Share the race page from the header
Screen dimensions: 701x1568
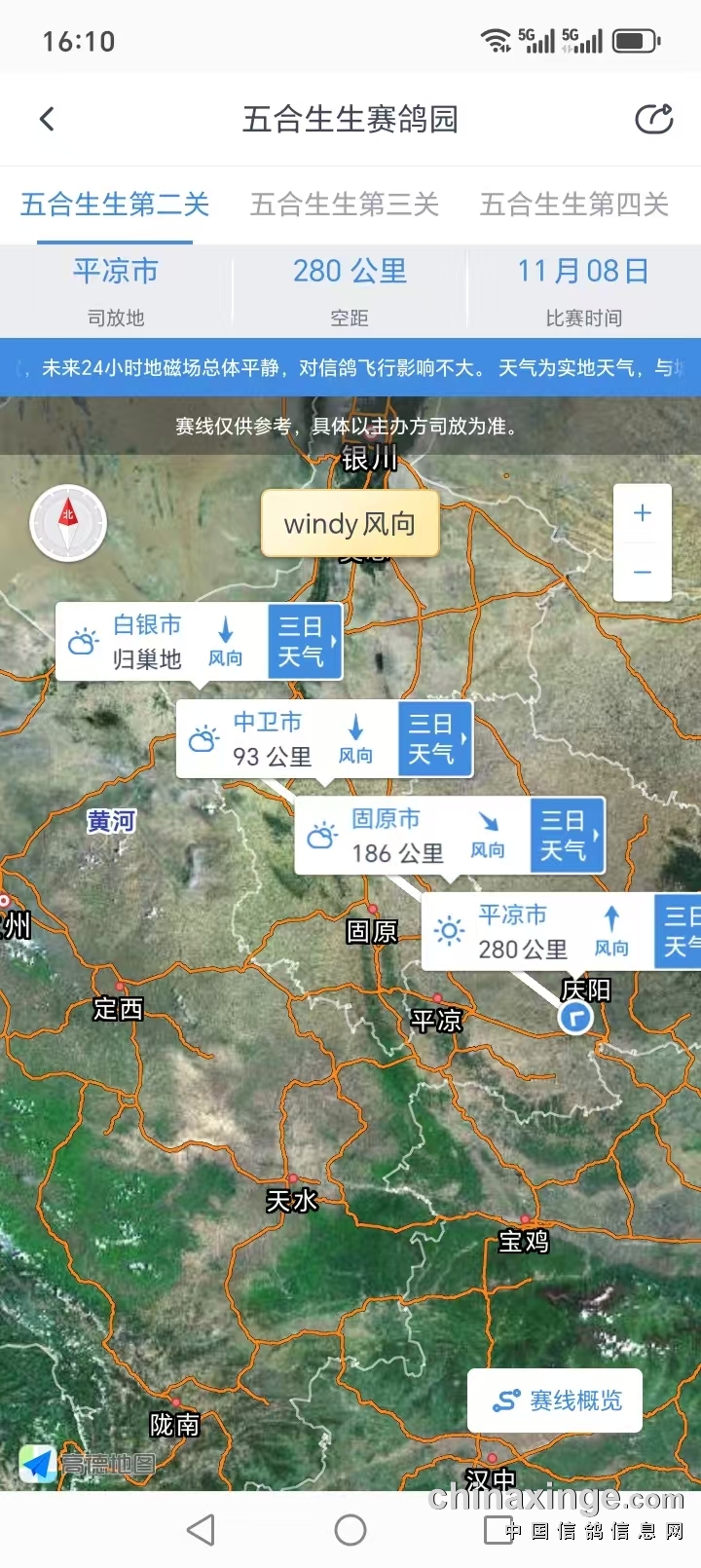(653, 119)
